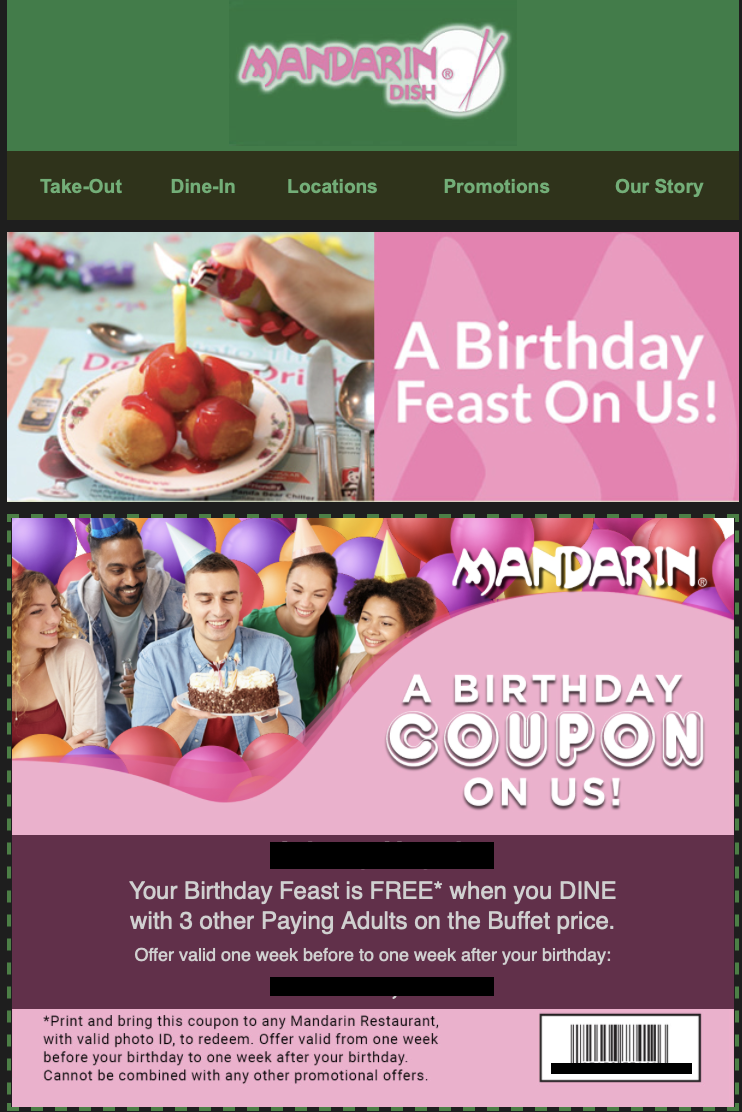
Task: Read the Our Story page
Action: click(x=658, y=187)
